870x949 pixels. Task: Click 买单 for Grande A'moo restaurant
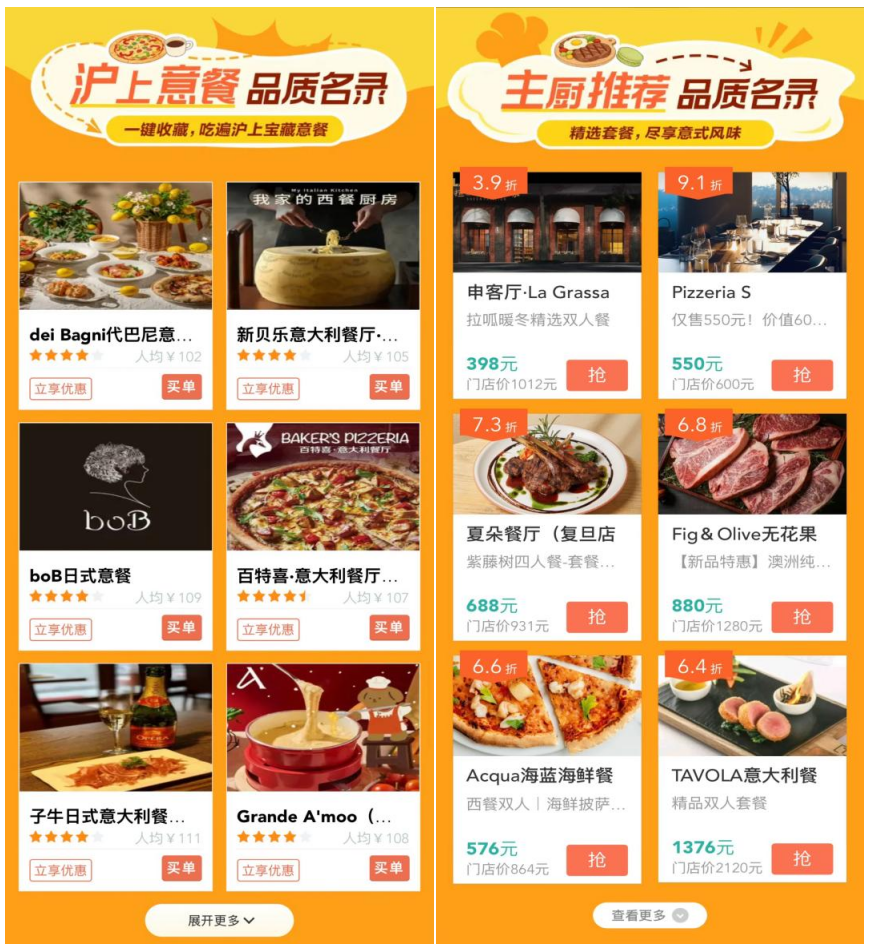pos(390,866)
